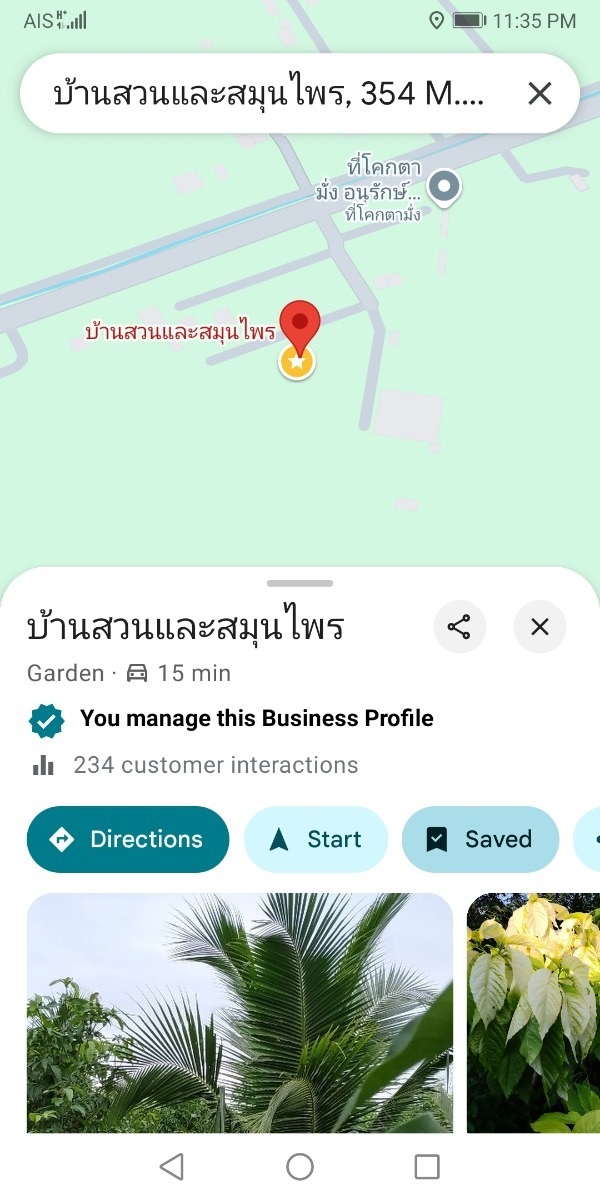Open the palm tree photo
The image size is (600, 1200).
coord(240,1012)
